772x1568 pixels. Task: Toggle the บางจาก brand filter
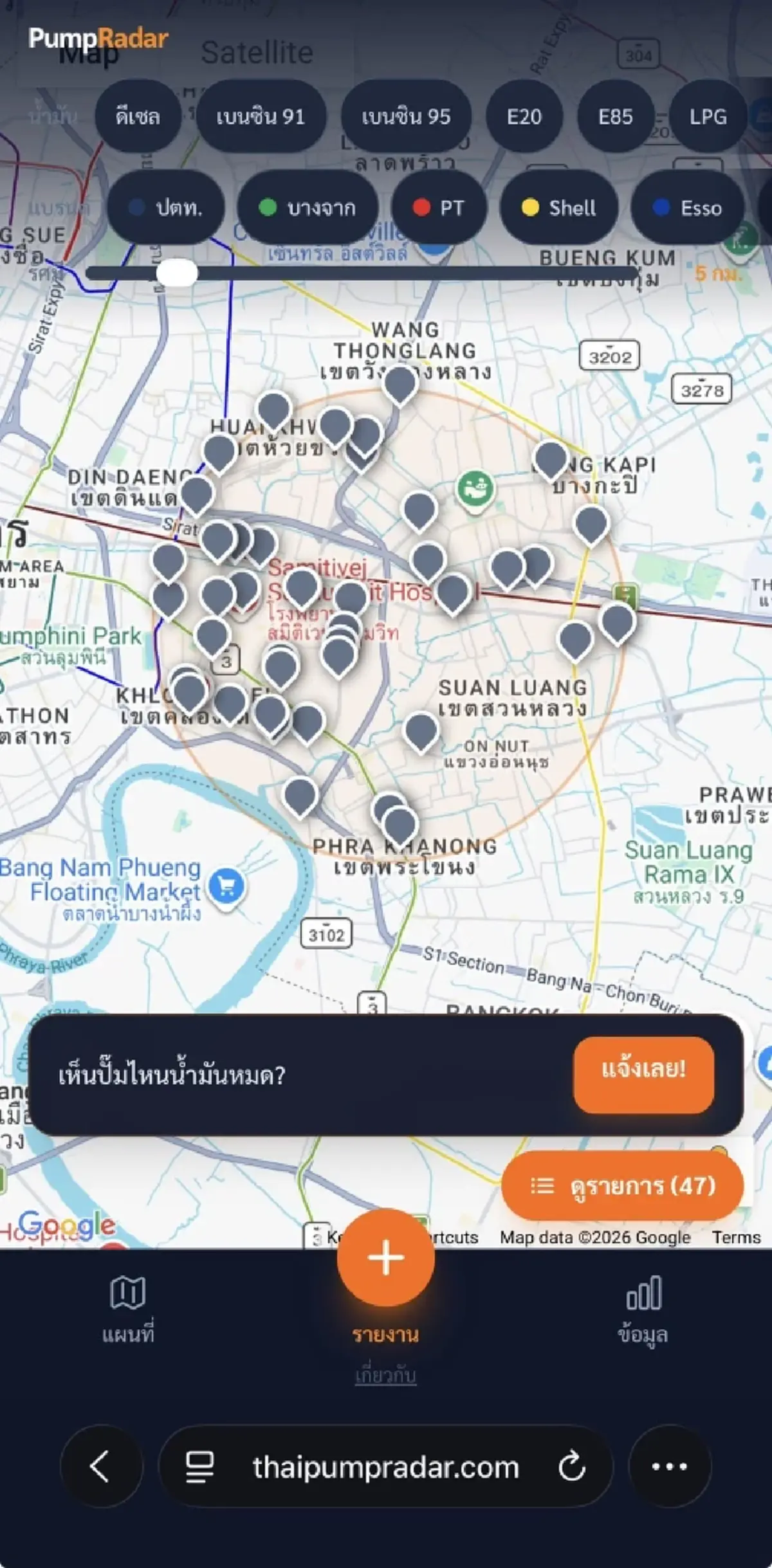click(x=308, y=208)
